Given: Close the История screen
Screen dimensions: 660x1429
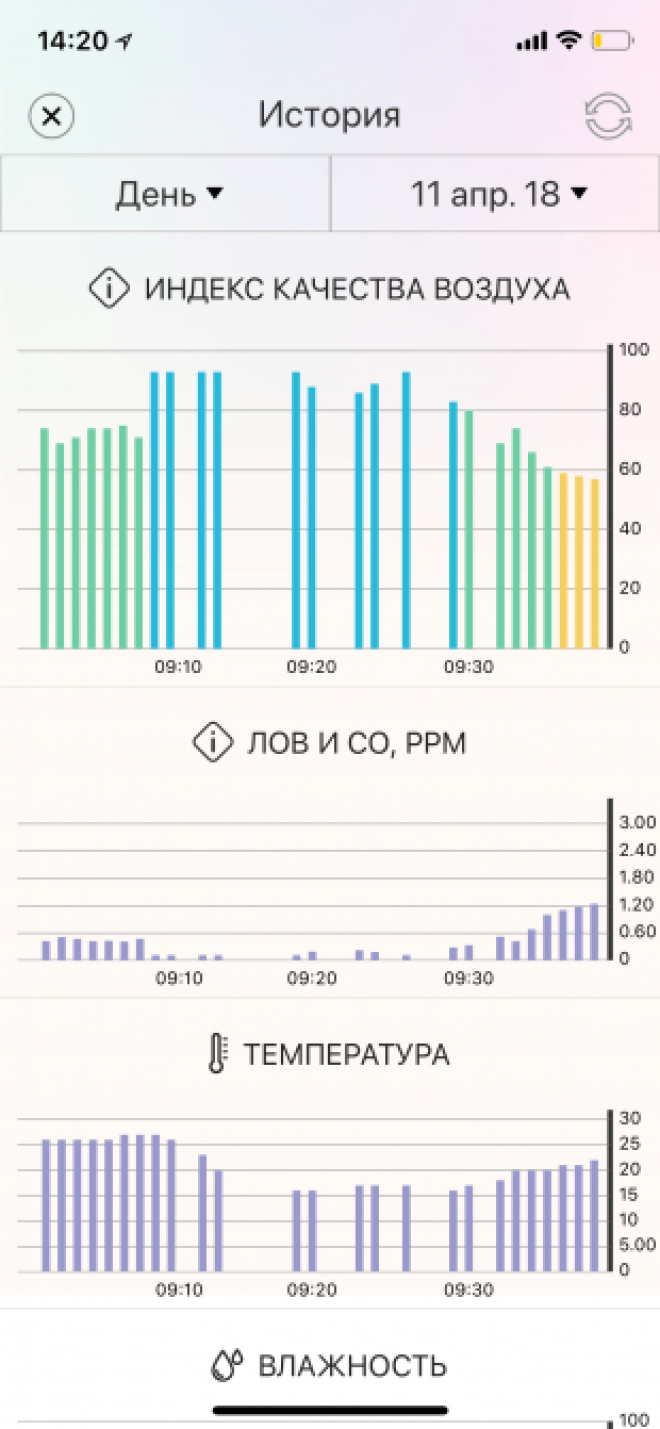Looking at the screenshot, I should tap(52, 116).
